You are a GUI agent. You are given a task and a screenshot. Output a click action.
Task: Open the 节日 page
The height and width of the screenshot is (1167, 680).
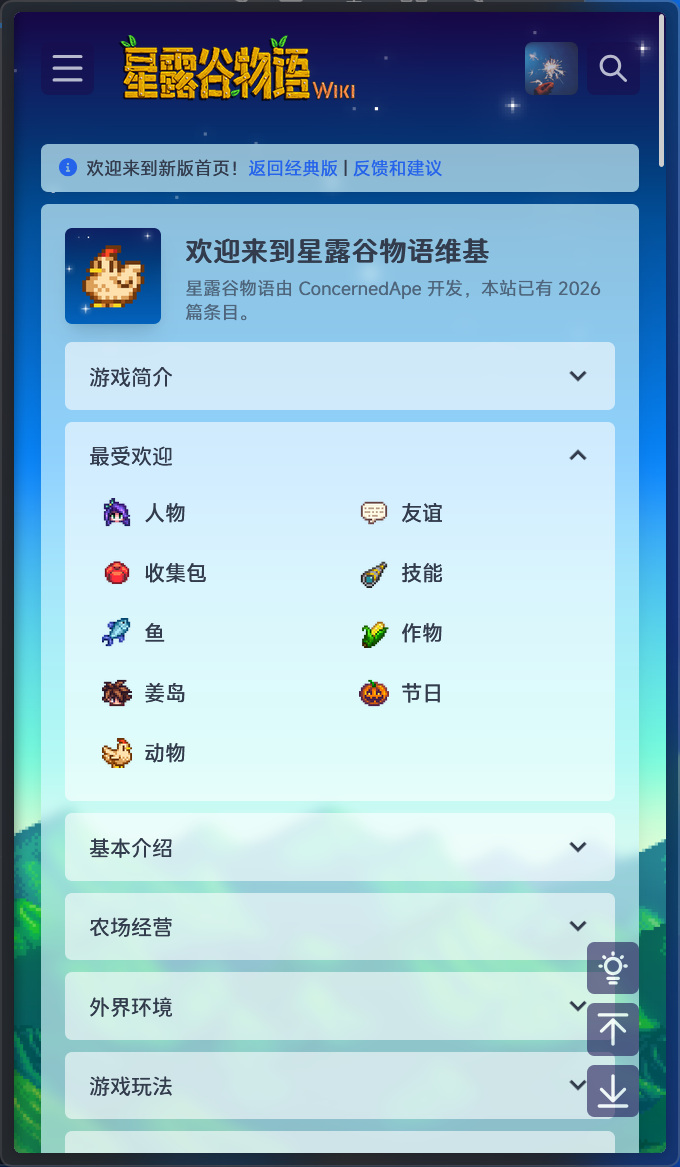(x=402, y=693)
